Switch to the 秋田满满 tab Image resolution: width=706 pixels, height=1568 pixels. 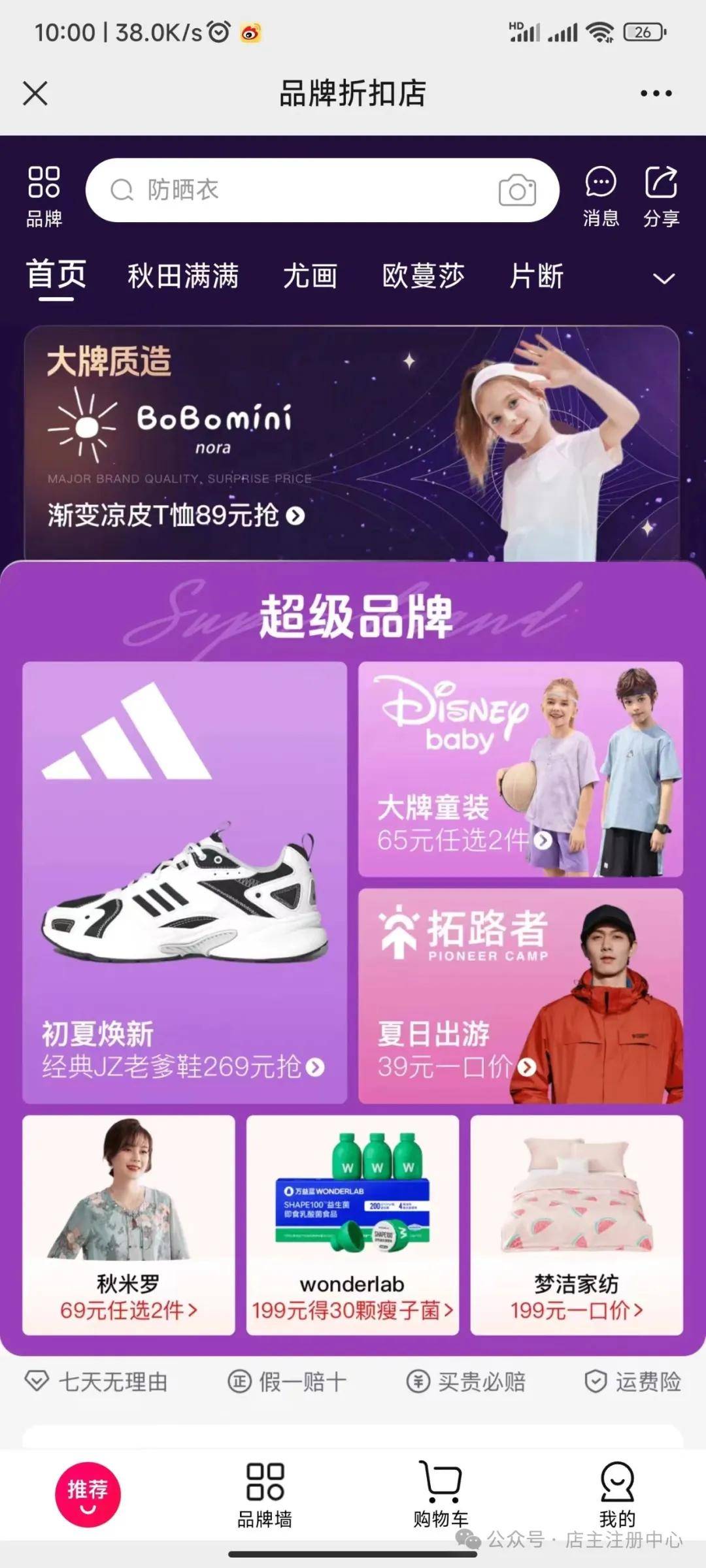pyautogui.click(x=183, y=276)
